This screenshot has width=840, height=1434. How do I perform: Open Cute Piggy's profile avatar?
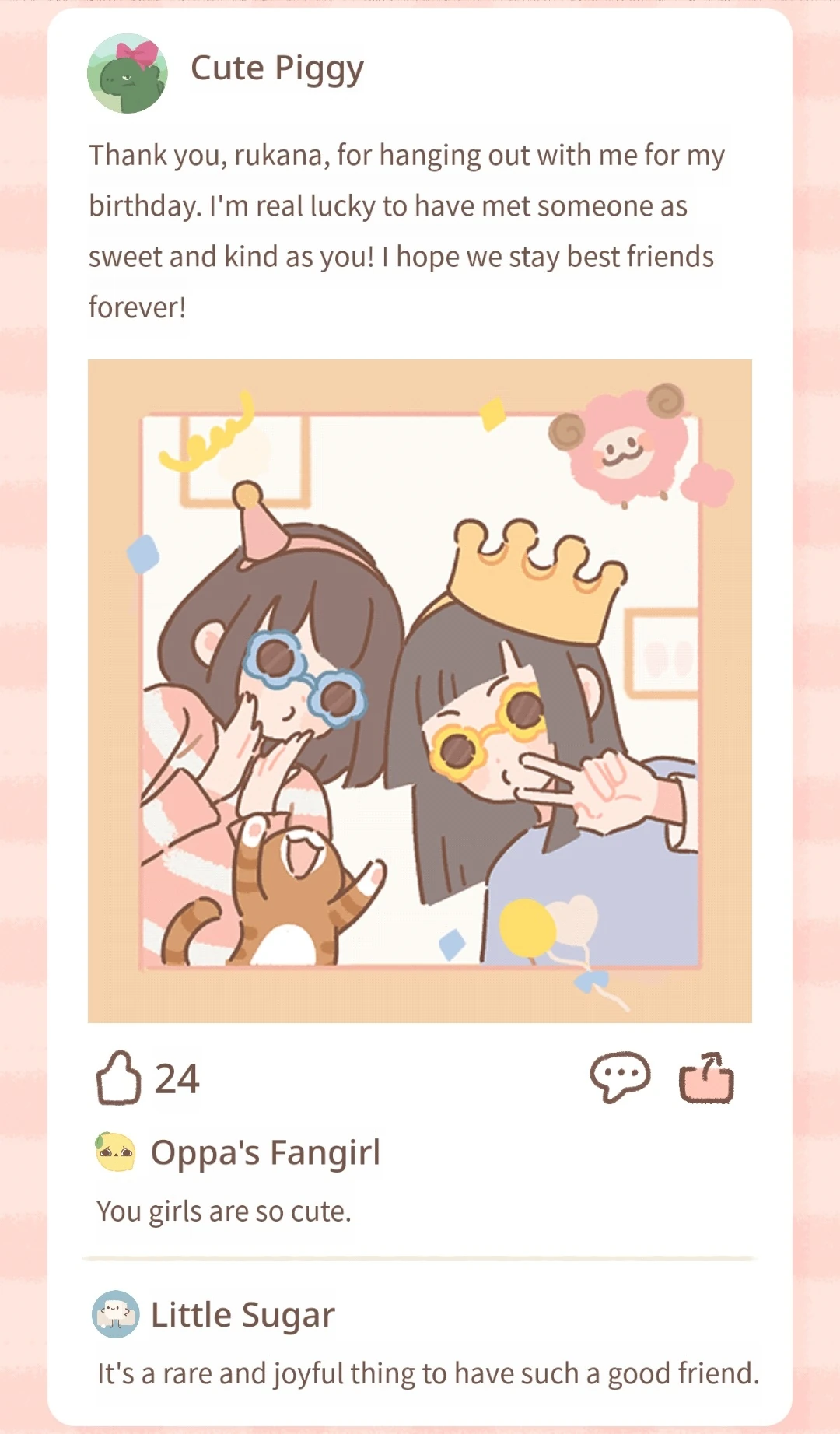[128, 73]
